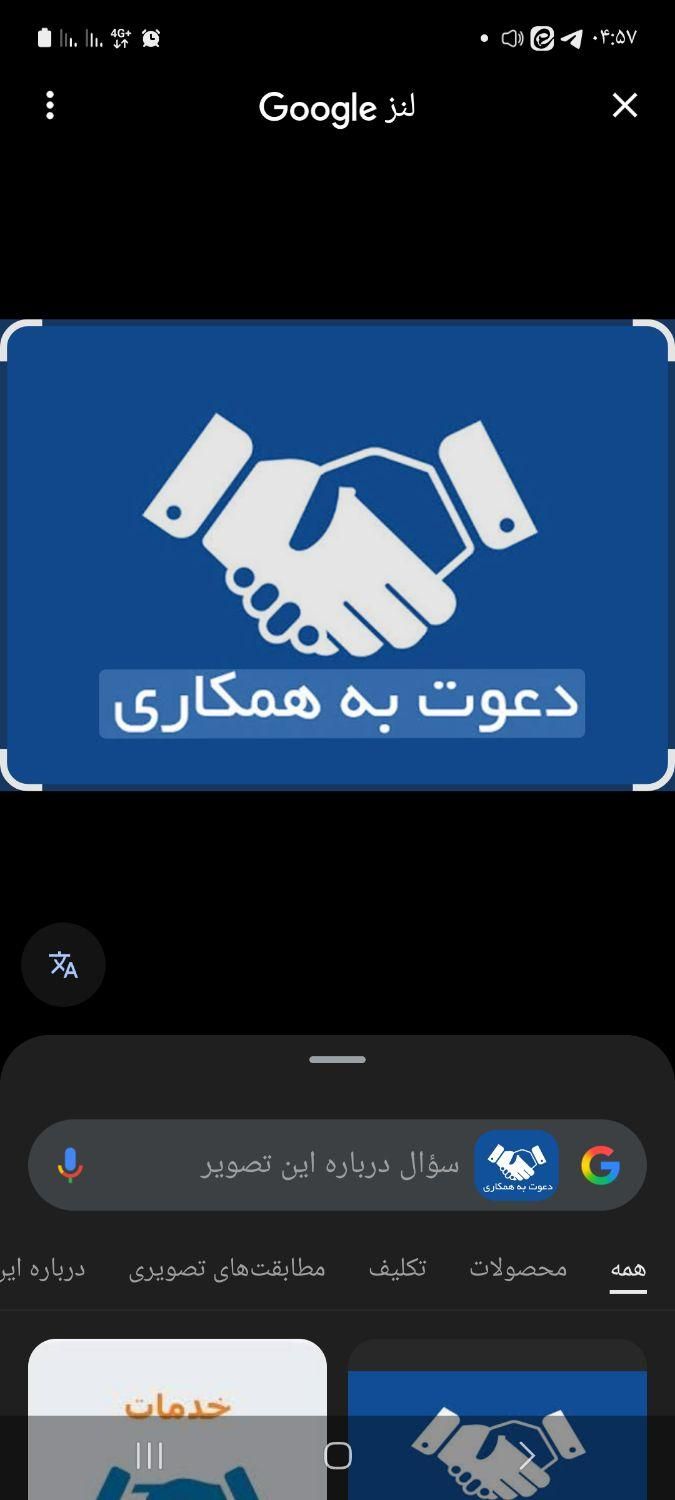Close Google Lens with the X icon

click(x=625, y=105)
